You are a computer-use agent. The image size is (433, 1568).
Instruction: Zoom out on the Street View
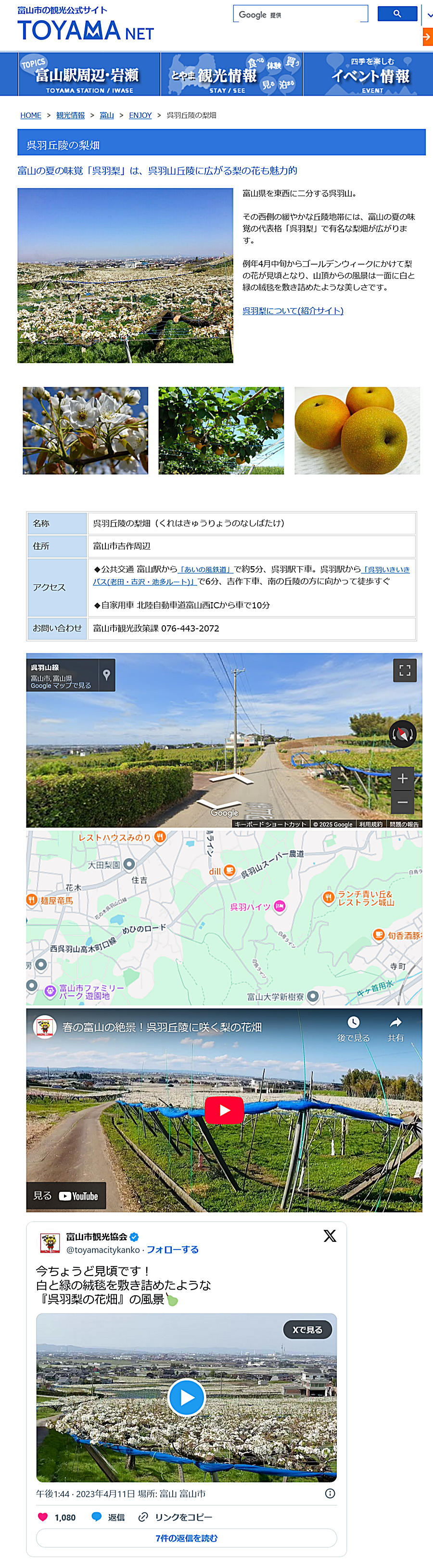403,802
